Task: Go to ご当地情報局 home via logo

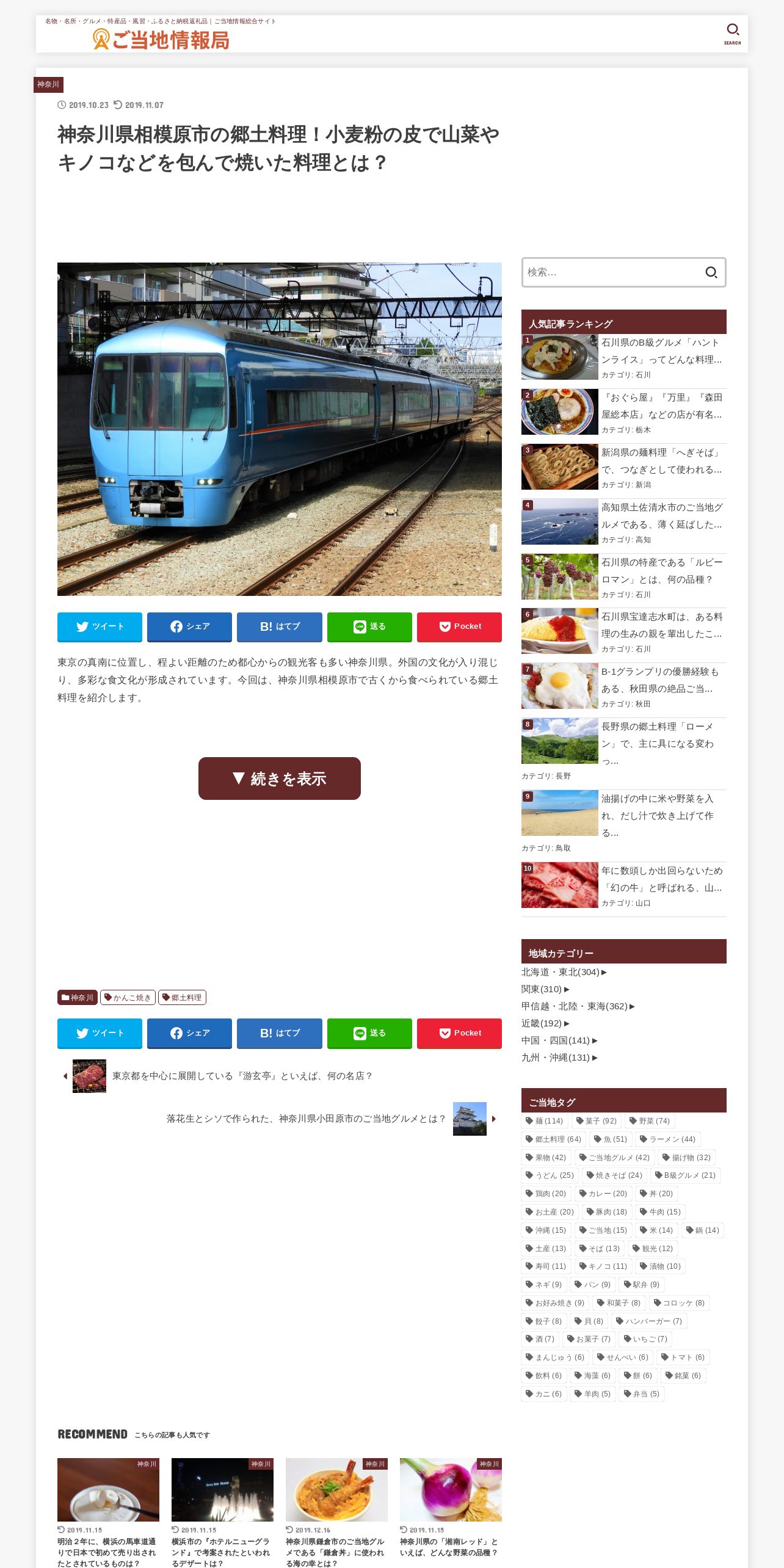Action: (161, 40)
